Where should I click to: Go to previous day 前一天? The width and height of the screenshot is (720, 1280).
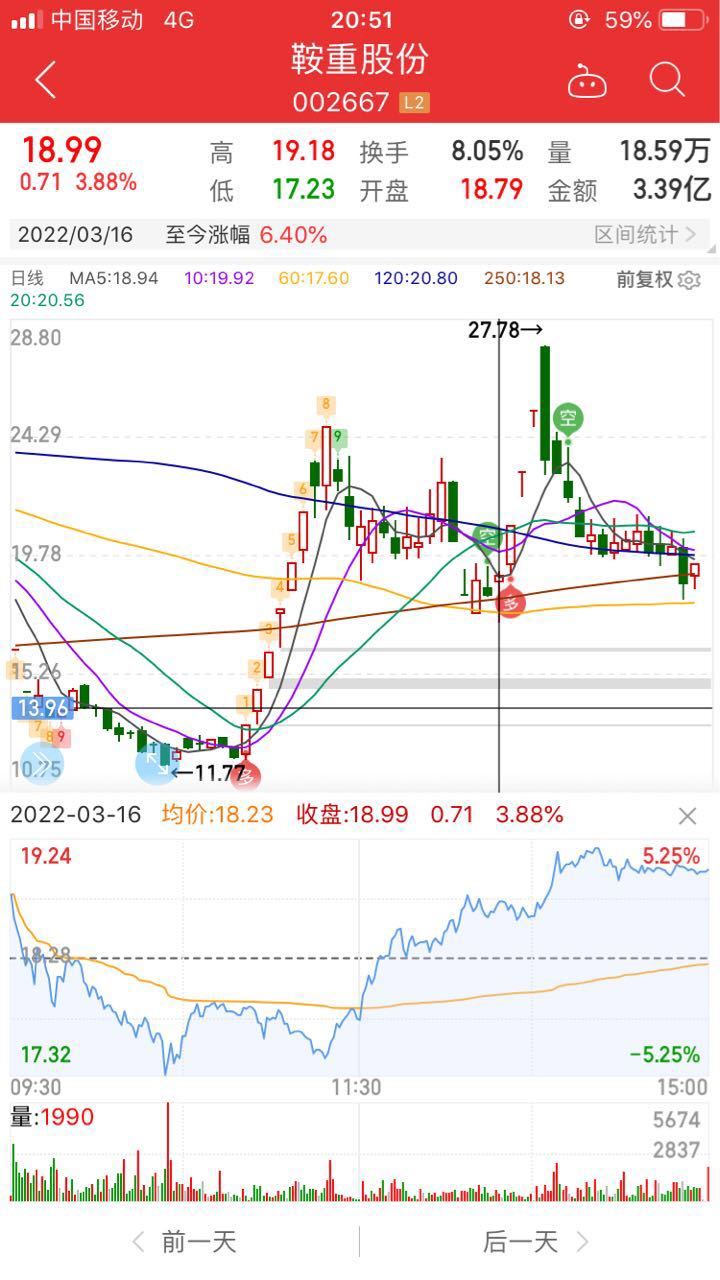(184, 1242)
